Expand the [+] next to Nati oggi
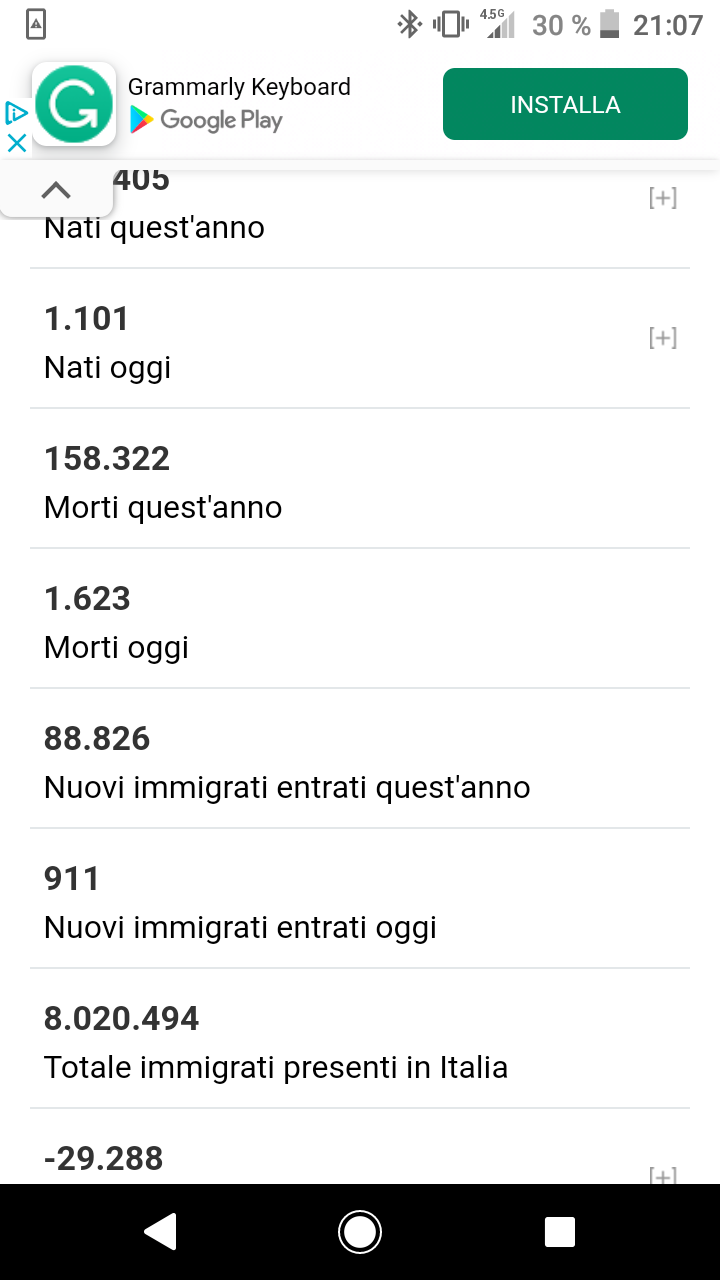 point(662,338)
